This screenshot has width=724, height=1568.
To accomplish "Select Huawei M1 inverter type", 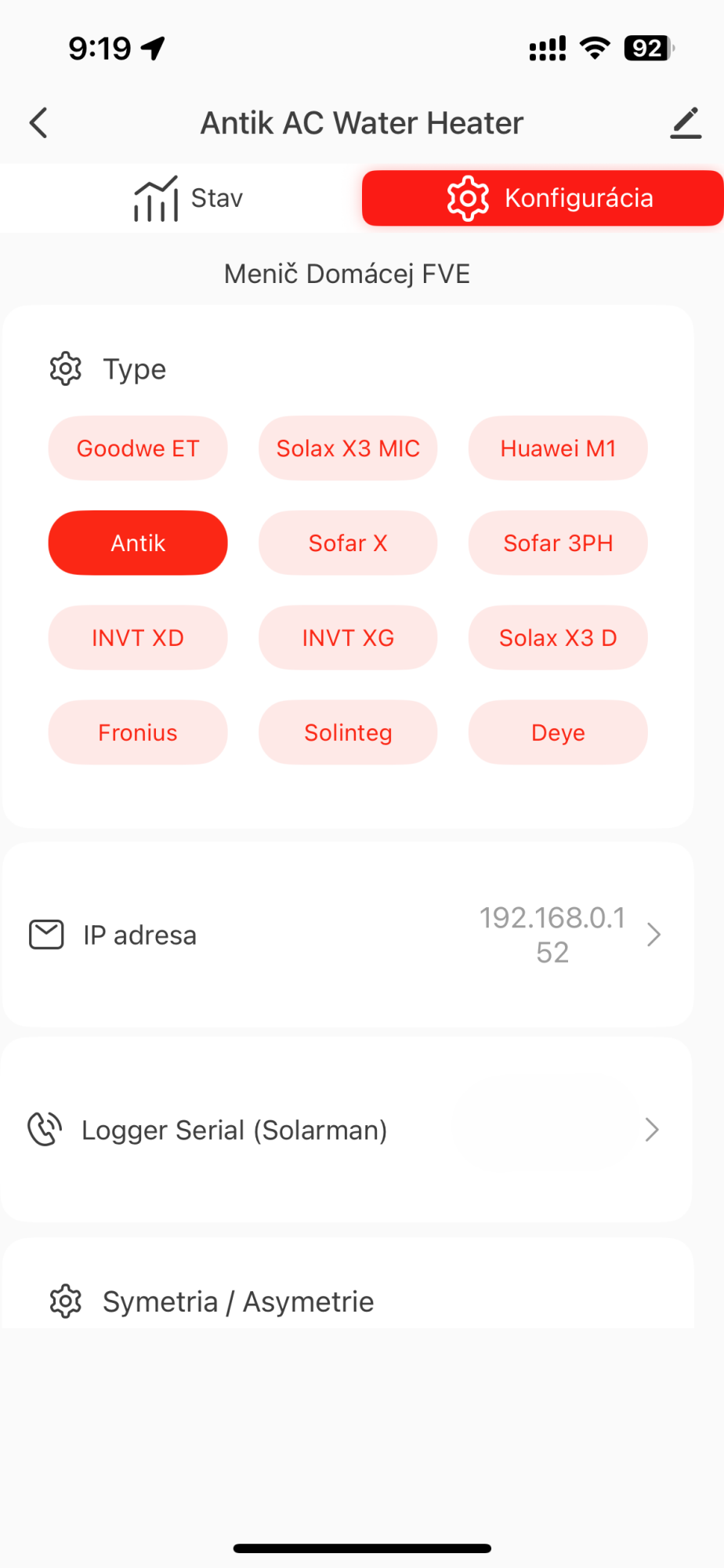I will (x=558, y=448).
